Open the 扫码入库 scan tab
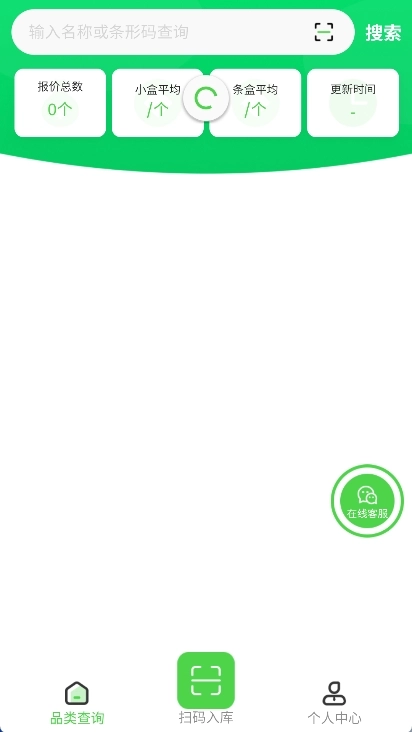The width and height of the screenshot is (412, 732). 206,689
